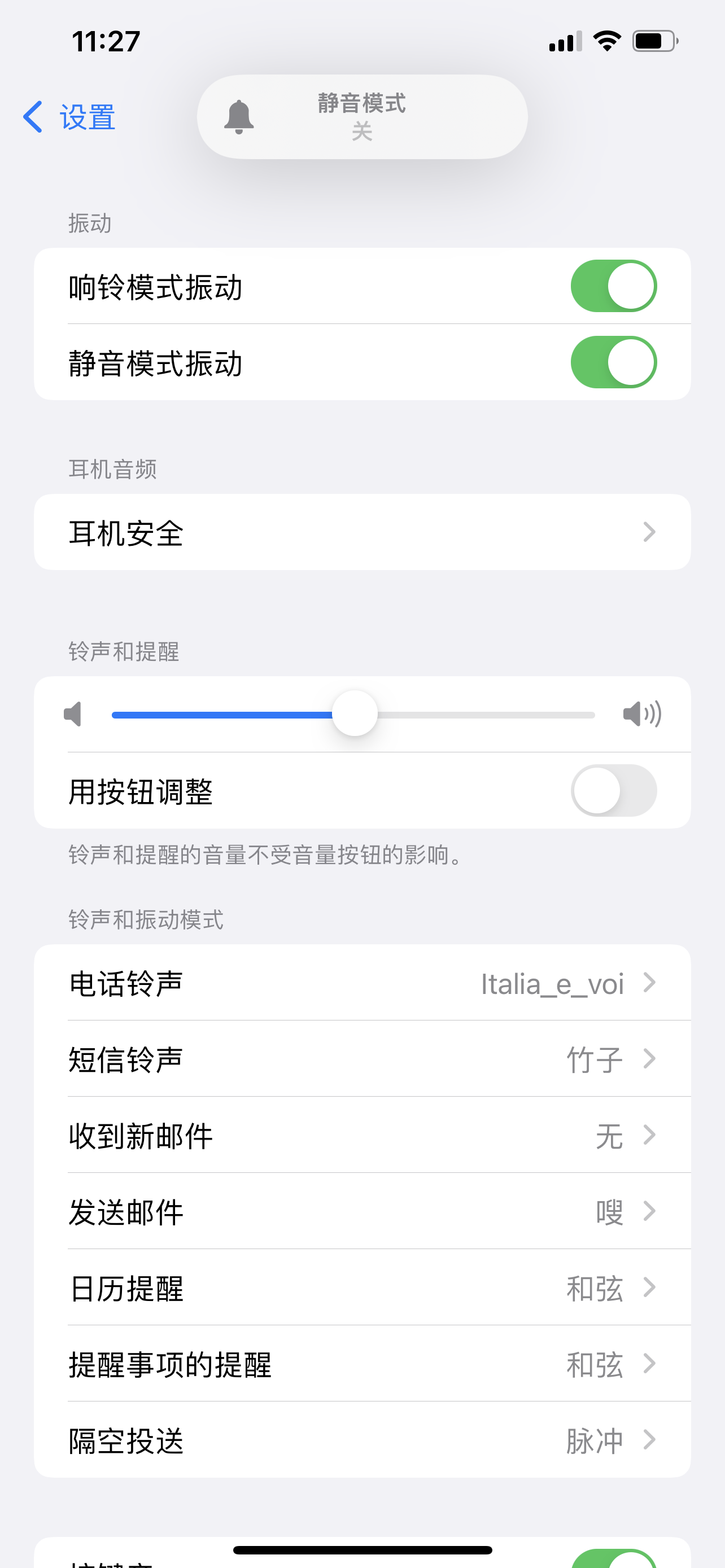Open 电话铃声 ringtone selection
The height and width of the screenshot is (1568, 725).
tap(362, 983)
